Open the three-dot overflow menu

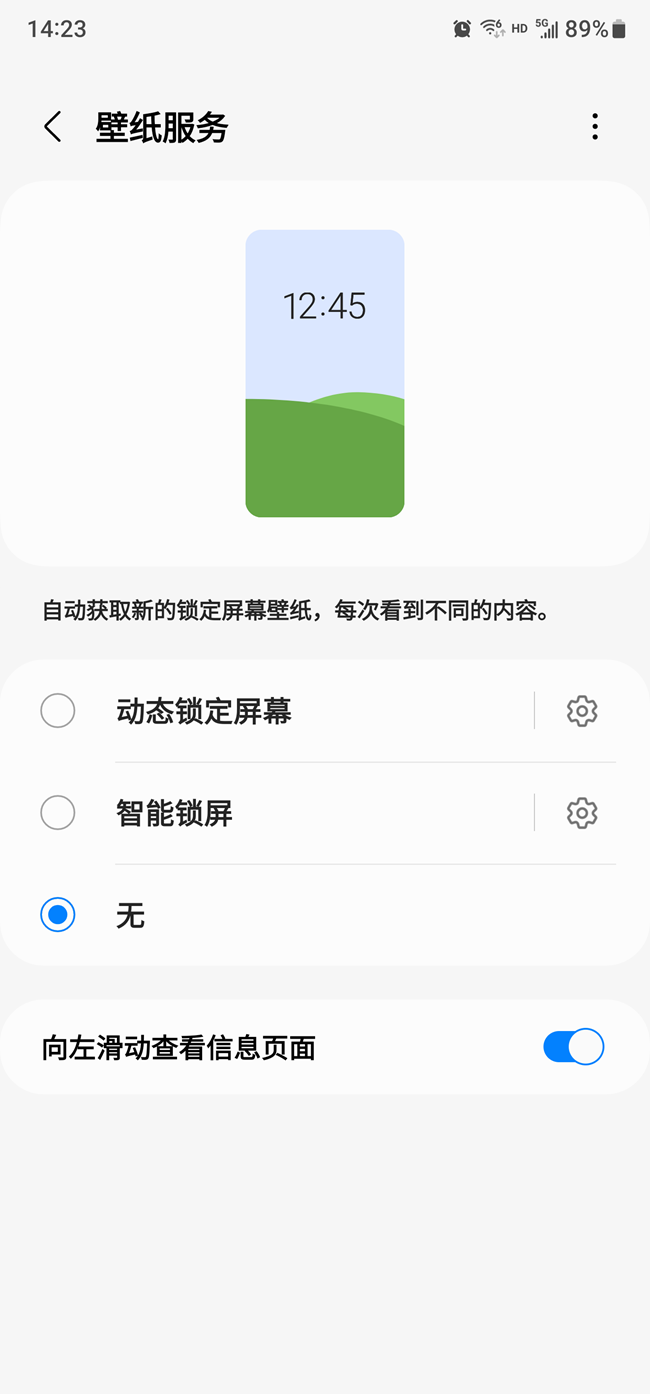coord(595,127)
